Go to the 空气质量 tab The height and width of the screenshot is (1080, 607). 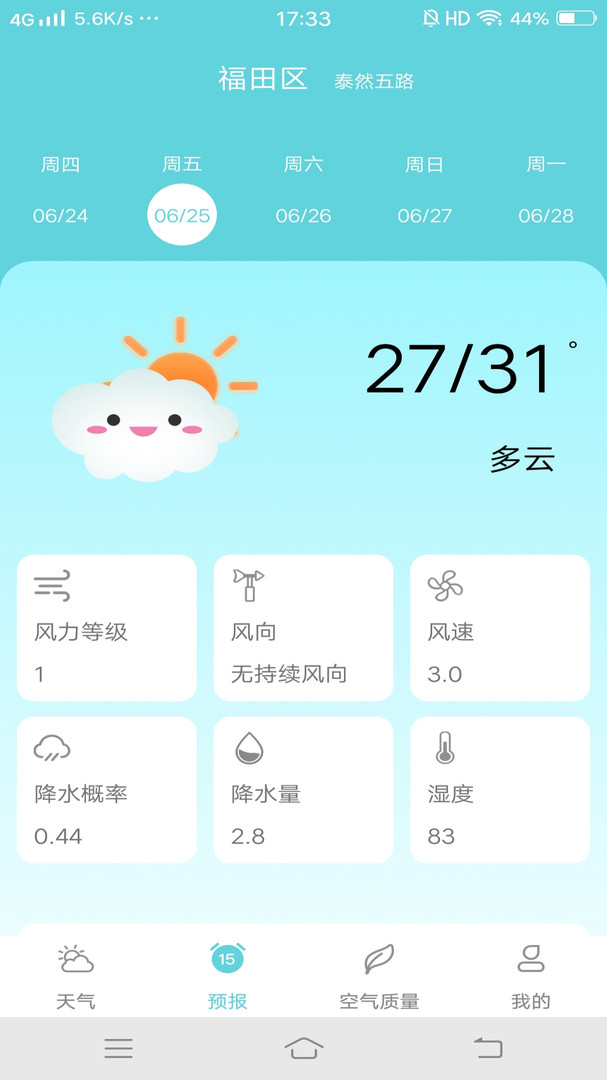[379, 975]
